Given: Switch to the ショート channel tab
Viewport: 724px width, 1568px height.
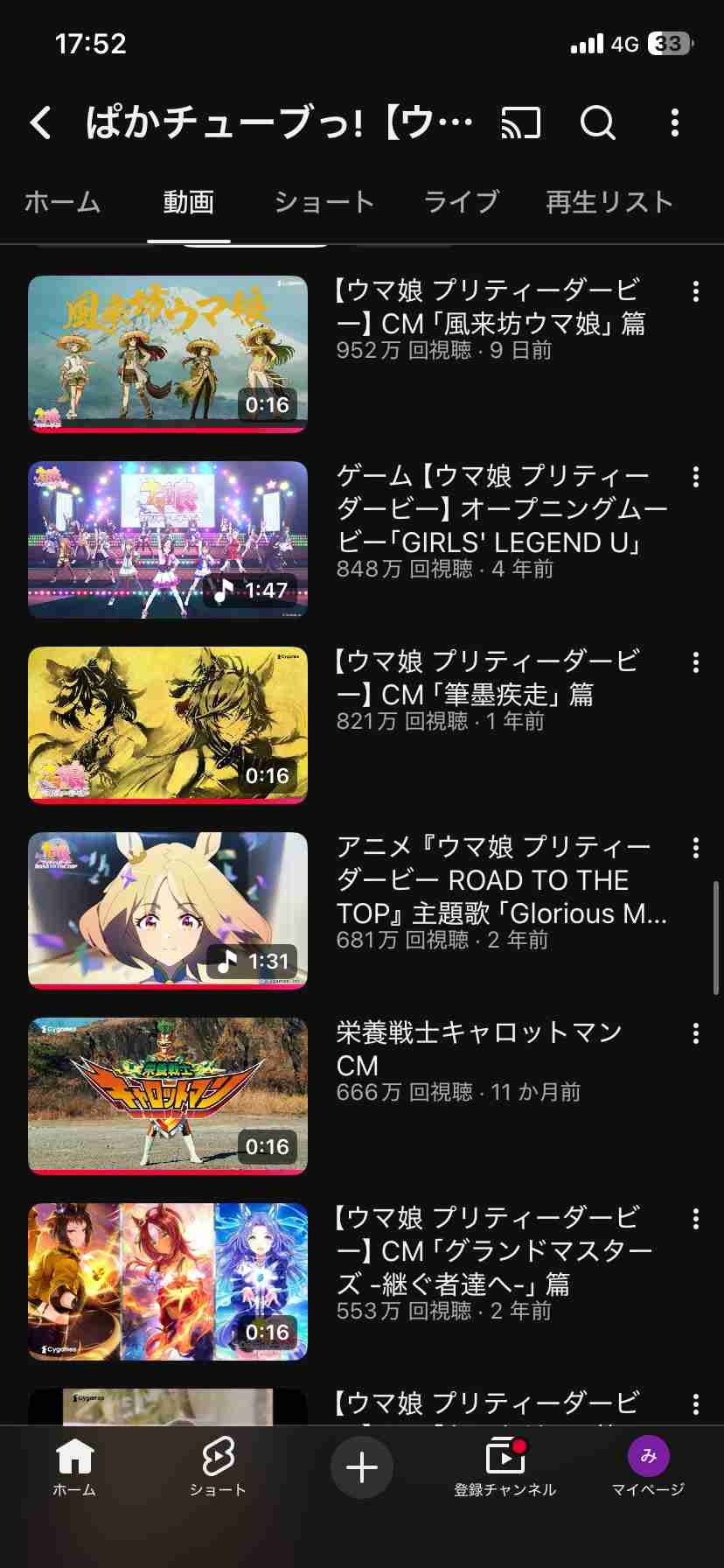Looking at the screenshot, I should click(x=324, y=202).
